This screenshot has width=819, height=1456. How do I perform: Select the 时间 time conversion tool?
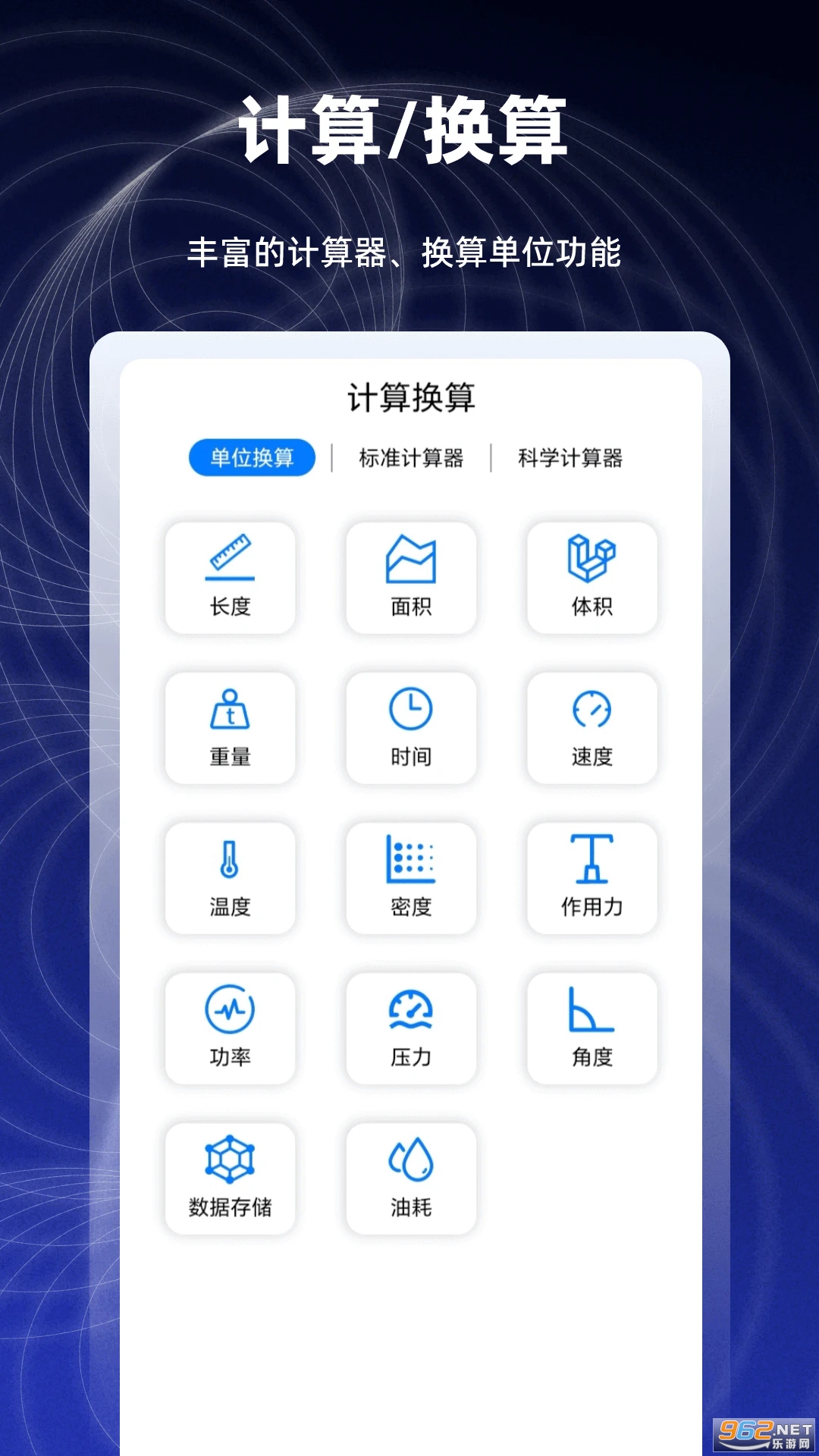(x=410, y=728)
